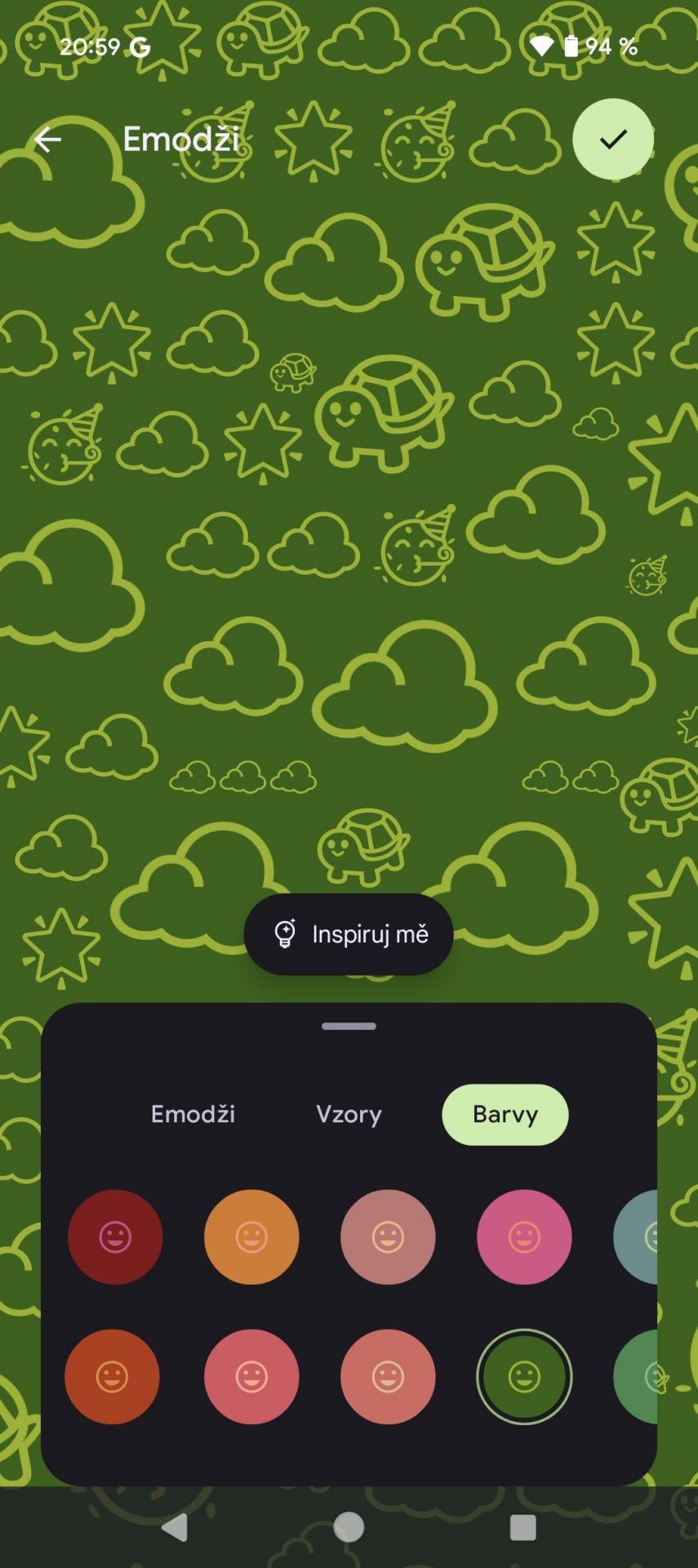Pick the burnt orange-red color swatch
The image size is (698, 1568).
[x=112, y=1377]
